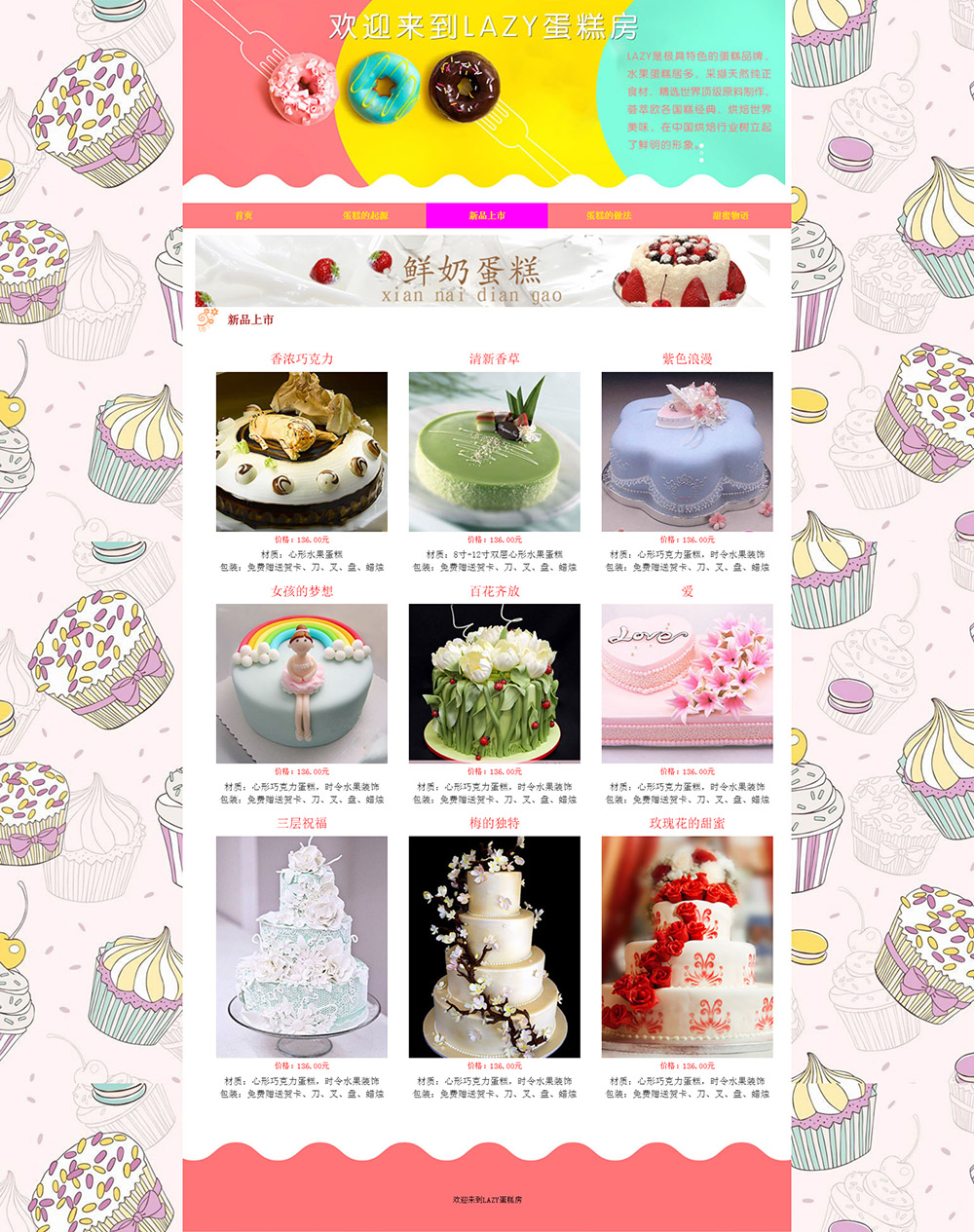
Task: Select the 新品上市 tab
Action: [487, 215]
